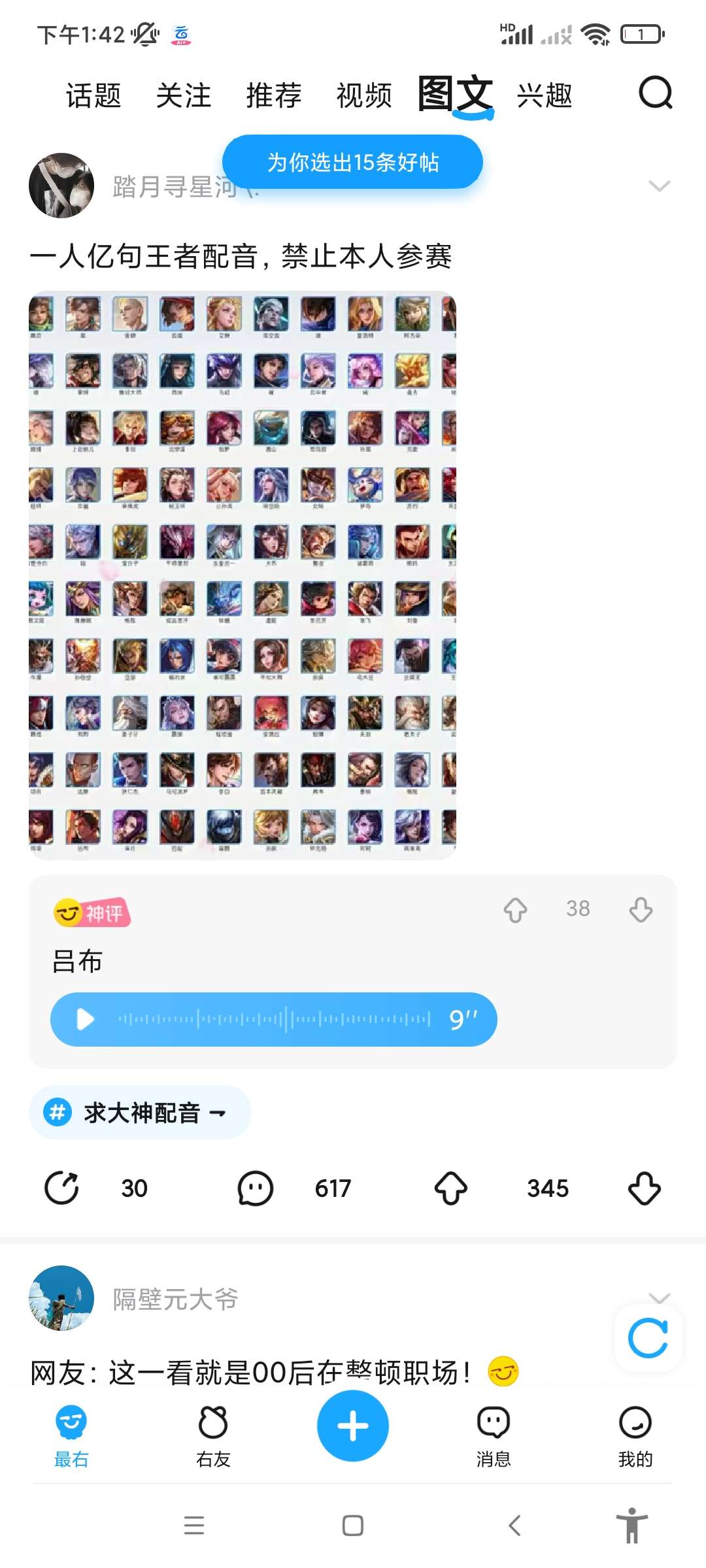The width and height of the screenshot is (706, 1568).
Task: Switch to the 话题 tab
Action: point(93,95)
